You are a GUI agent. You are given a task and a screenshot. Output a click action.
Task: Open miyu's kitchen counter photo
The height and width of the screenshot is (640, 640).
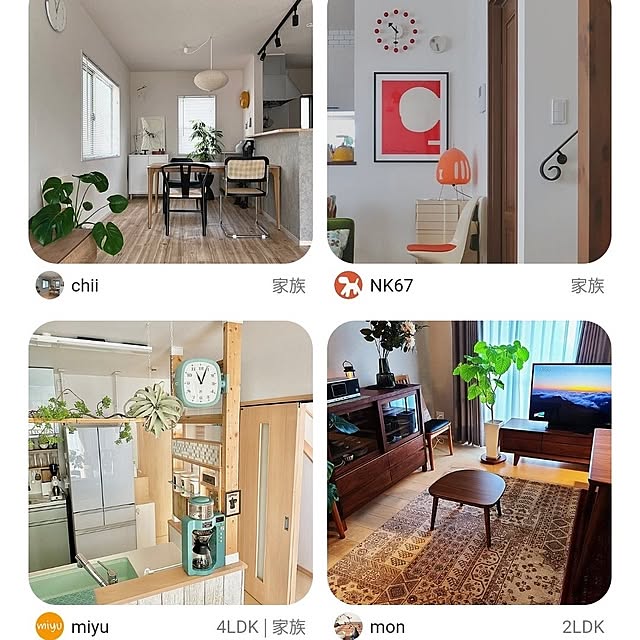pyautogui.click(x=170, y=462)
